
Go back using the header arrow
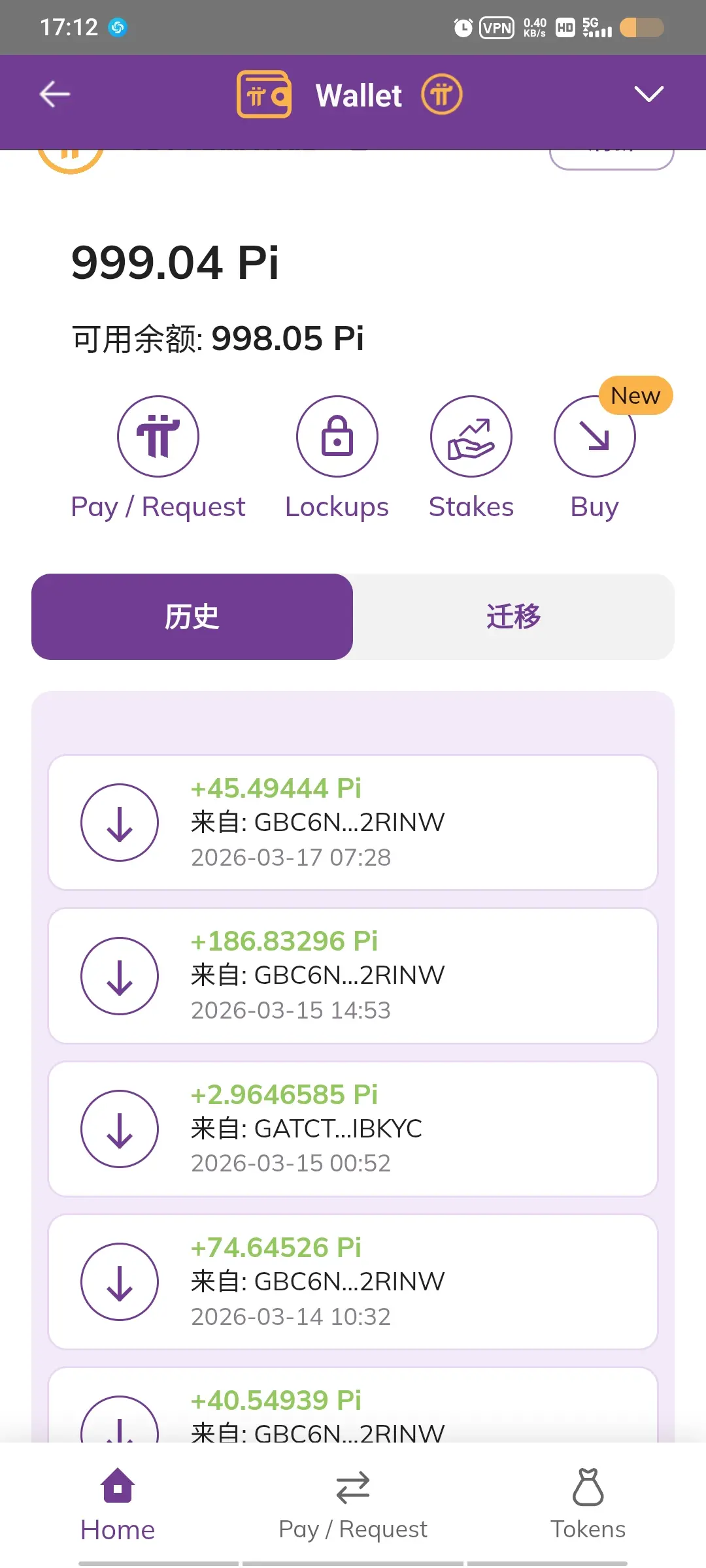55,95
